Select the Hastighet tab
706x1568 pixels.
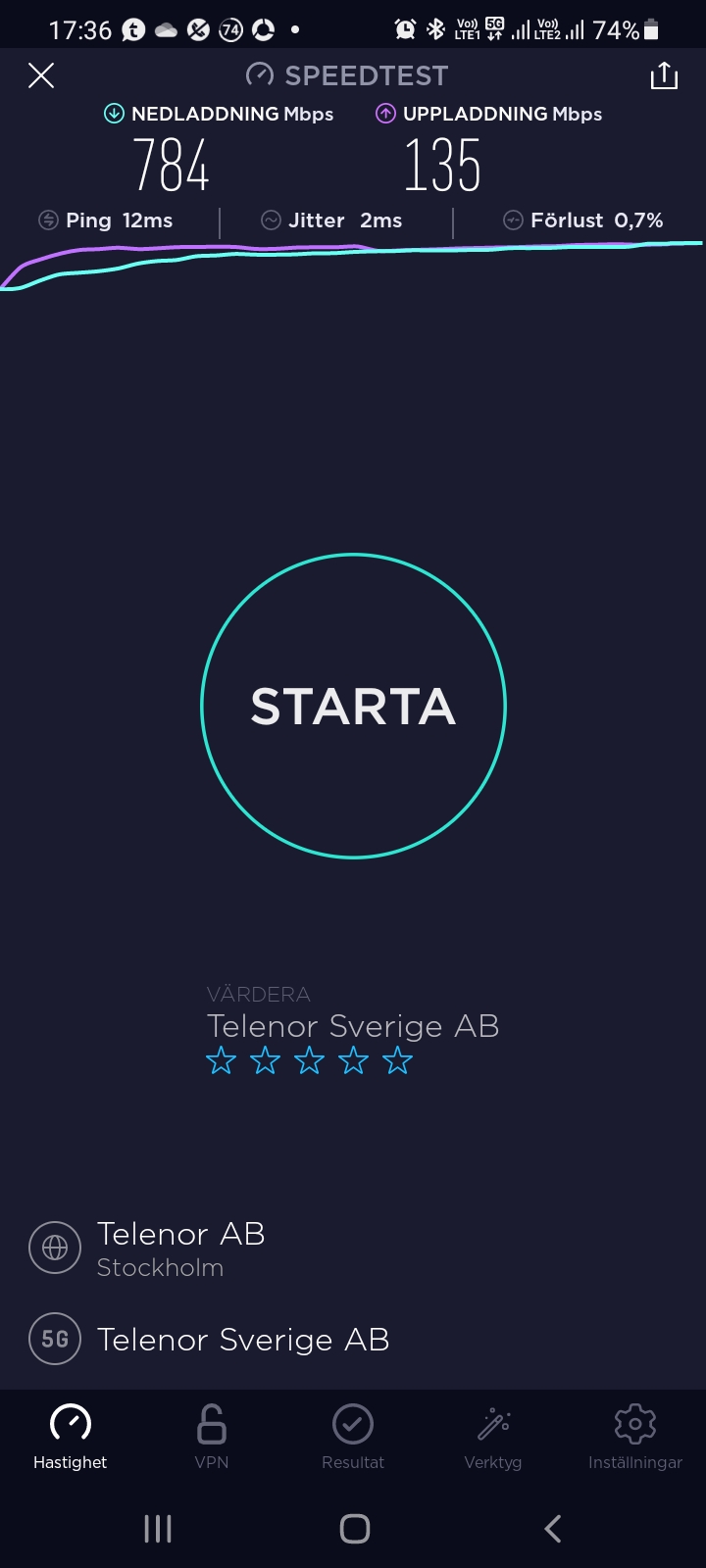tap(71, 1437)
